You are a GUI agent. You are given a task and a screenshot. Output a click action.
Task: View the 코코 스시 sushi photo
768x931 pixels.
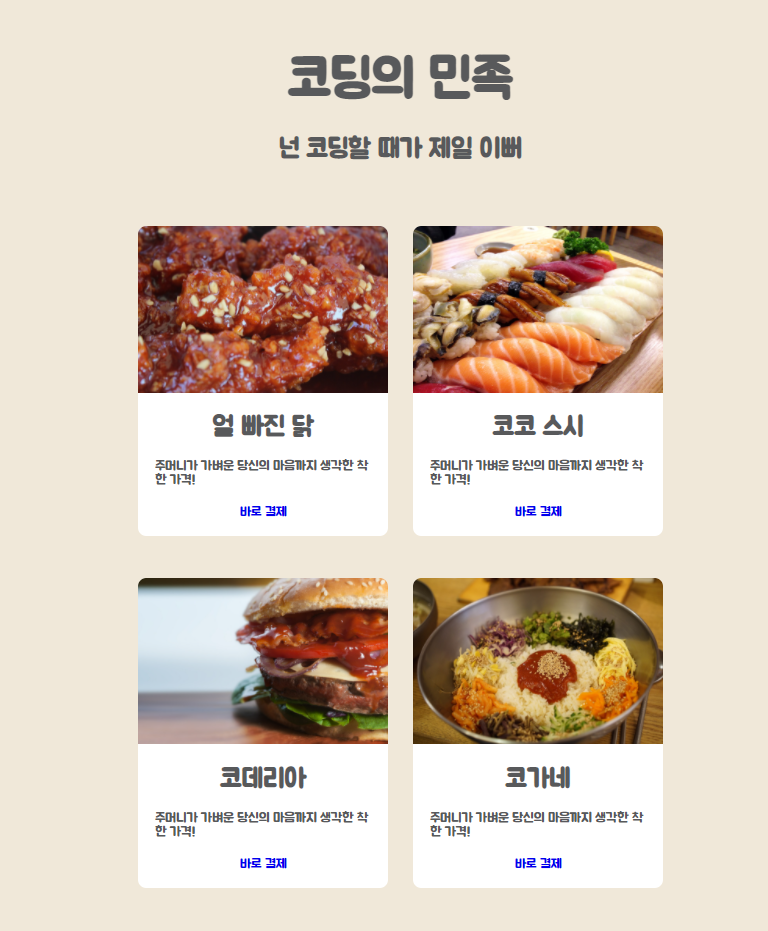(538, 309)
